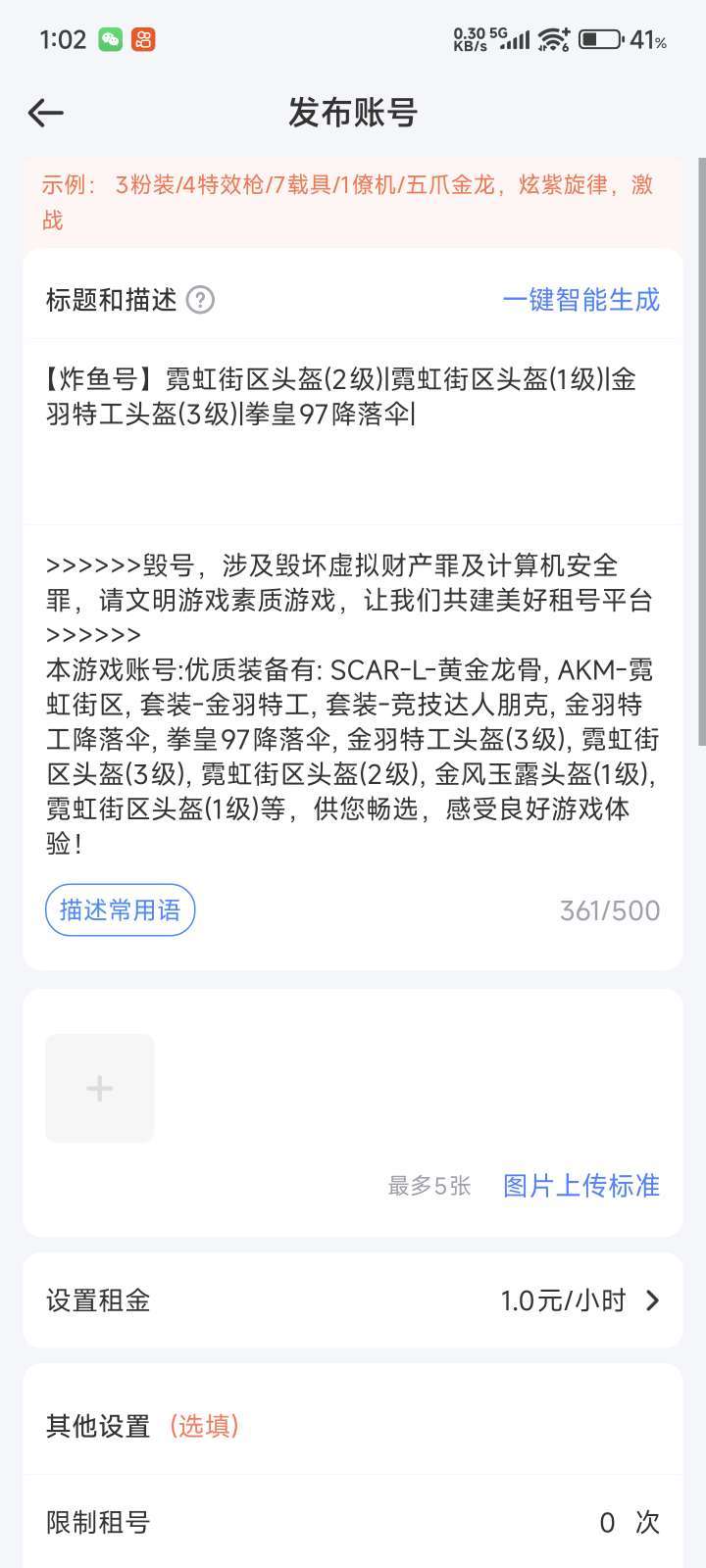Go back using the top-left arrow

(x=46, y=113)
